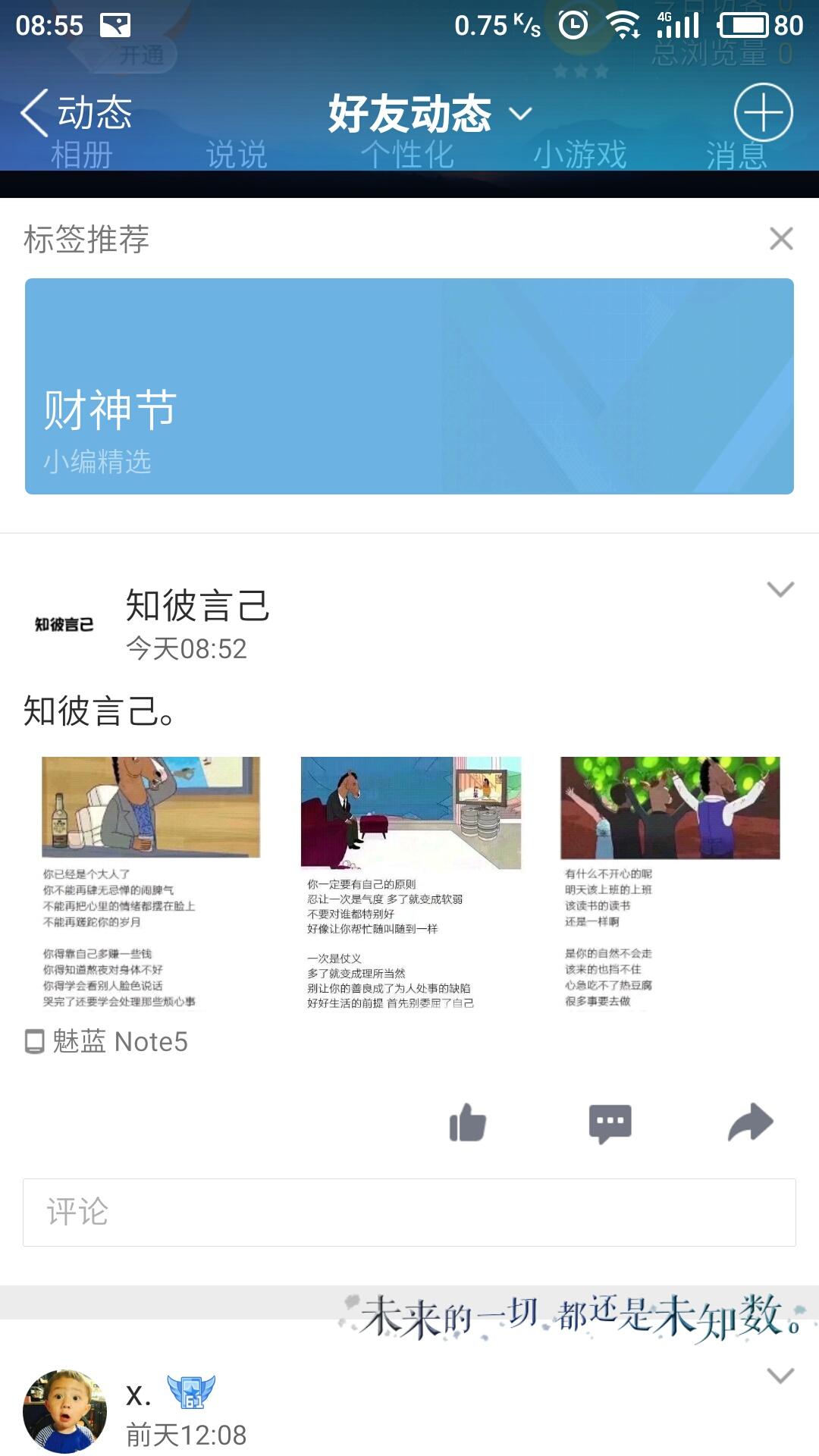Image resolution: width=819 pixels, height=1456 pixels.
Task: Go back to 动态
Action: pyautogui.click(x=76, y=113)
